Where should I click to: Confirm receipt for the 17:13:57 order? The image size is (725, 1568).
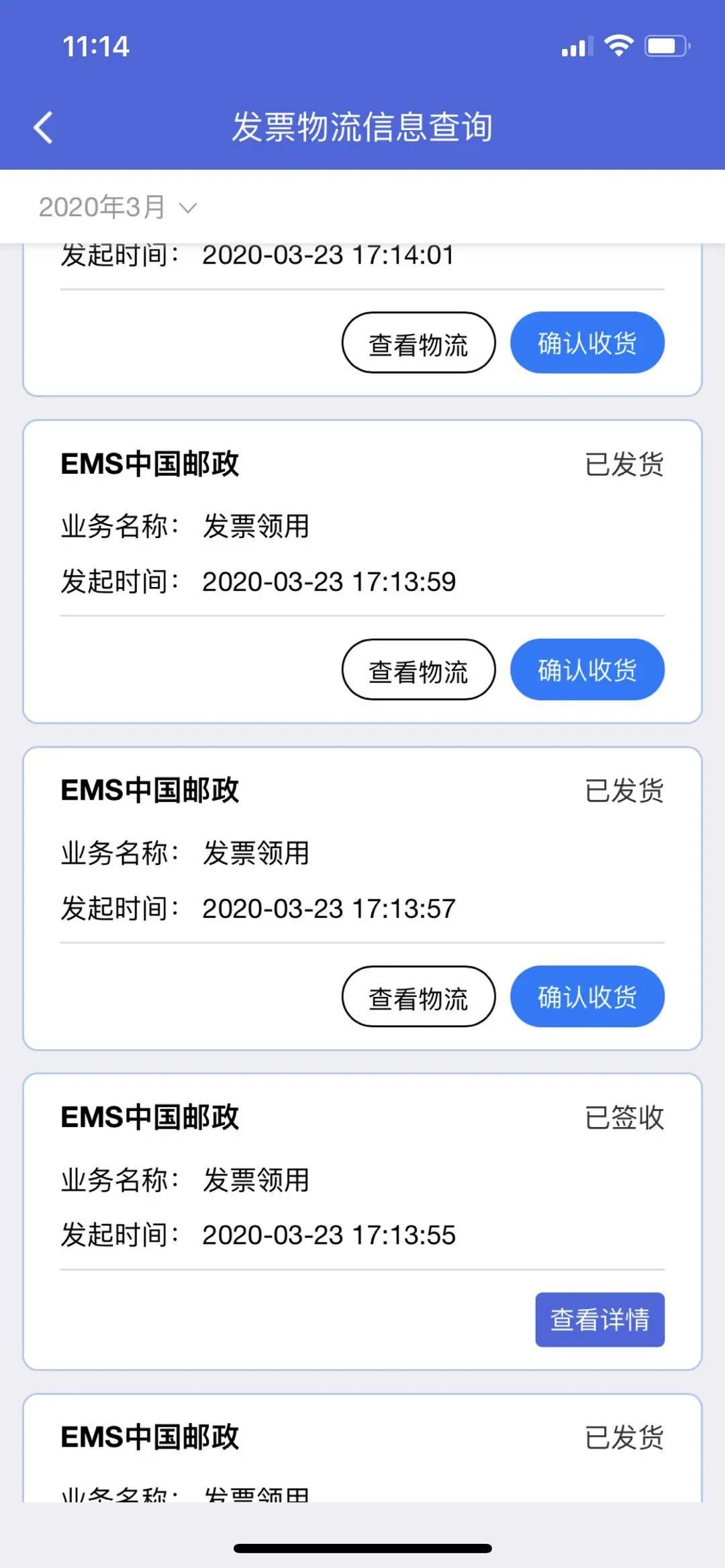pyautogui.click(x=587, y=996)
